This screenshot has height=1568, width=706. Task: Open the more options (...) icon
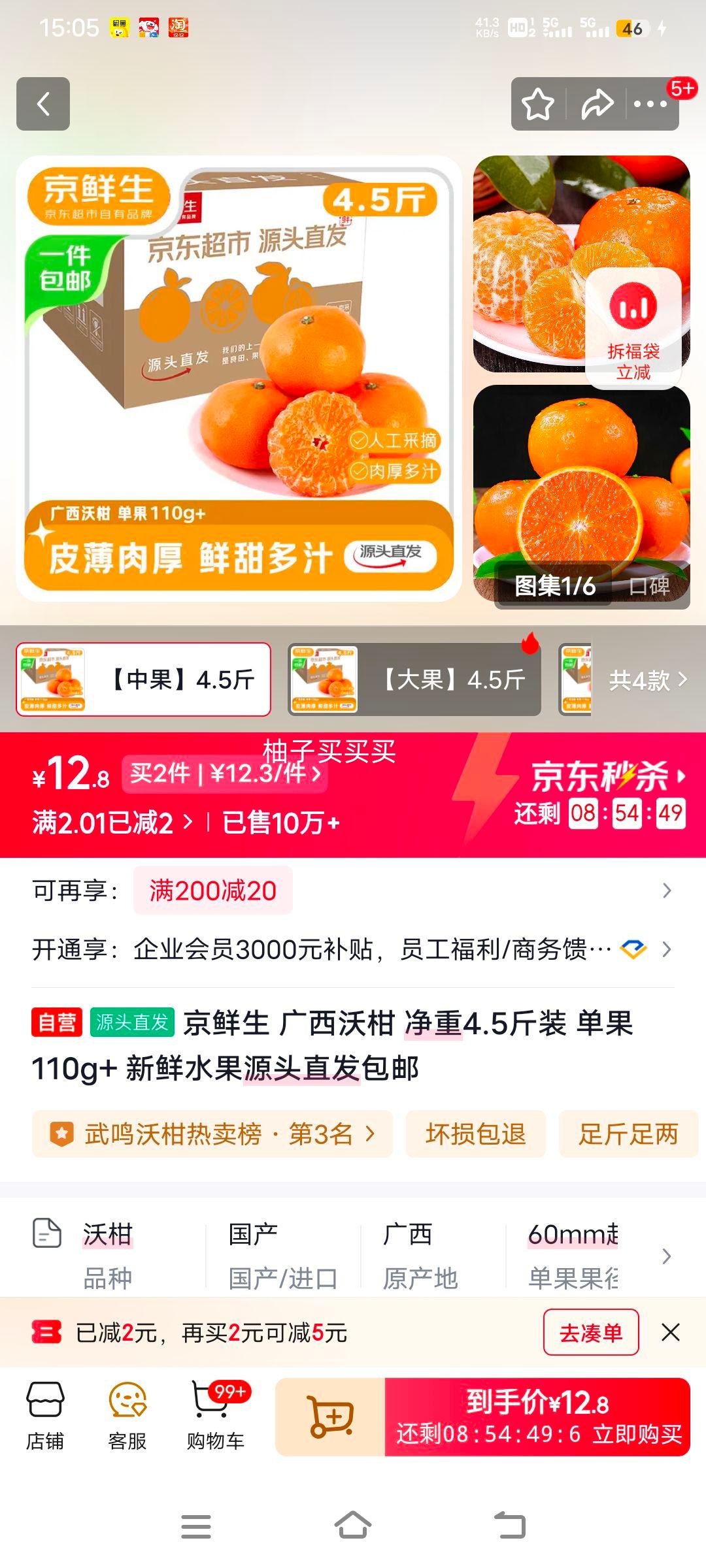pos(654,105)
